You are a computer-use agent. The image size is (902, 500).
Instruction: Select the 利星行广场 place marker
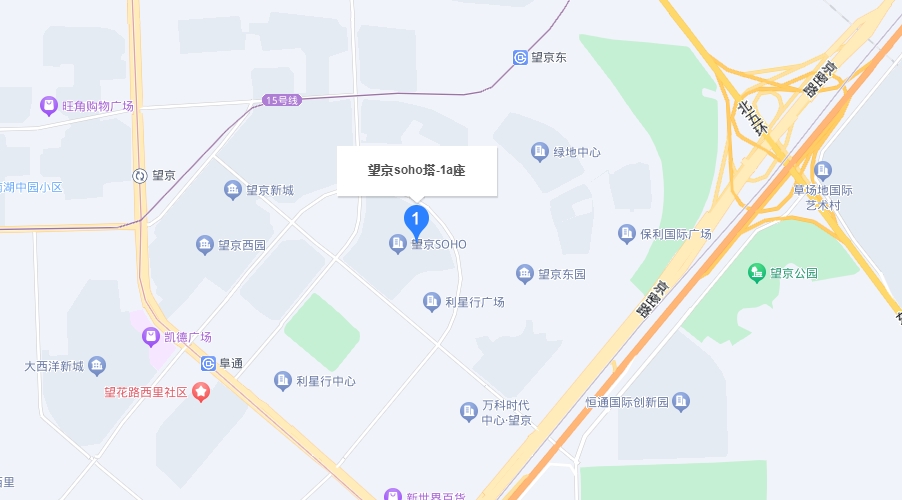[x=432, y=301]
